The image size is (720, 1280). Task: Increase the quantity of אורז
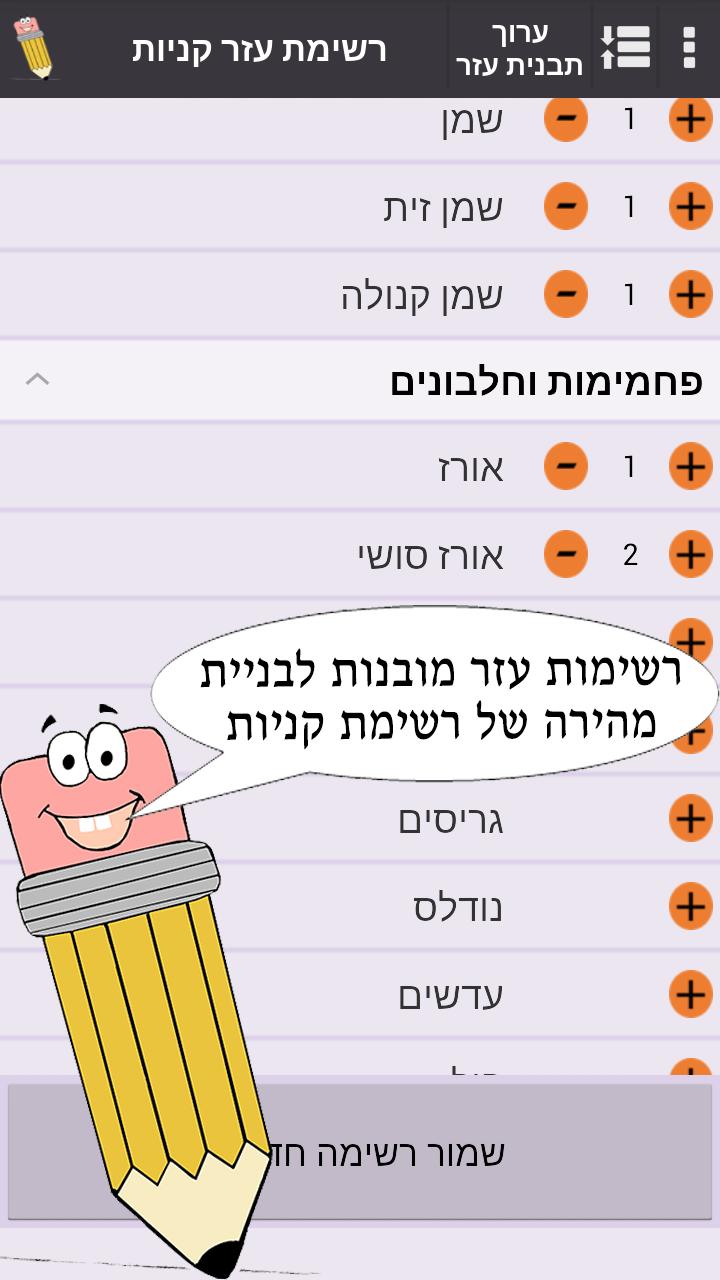pyautogui.click(x=688, y=467)
